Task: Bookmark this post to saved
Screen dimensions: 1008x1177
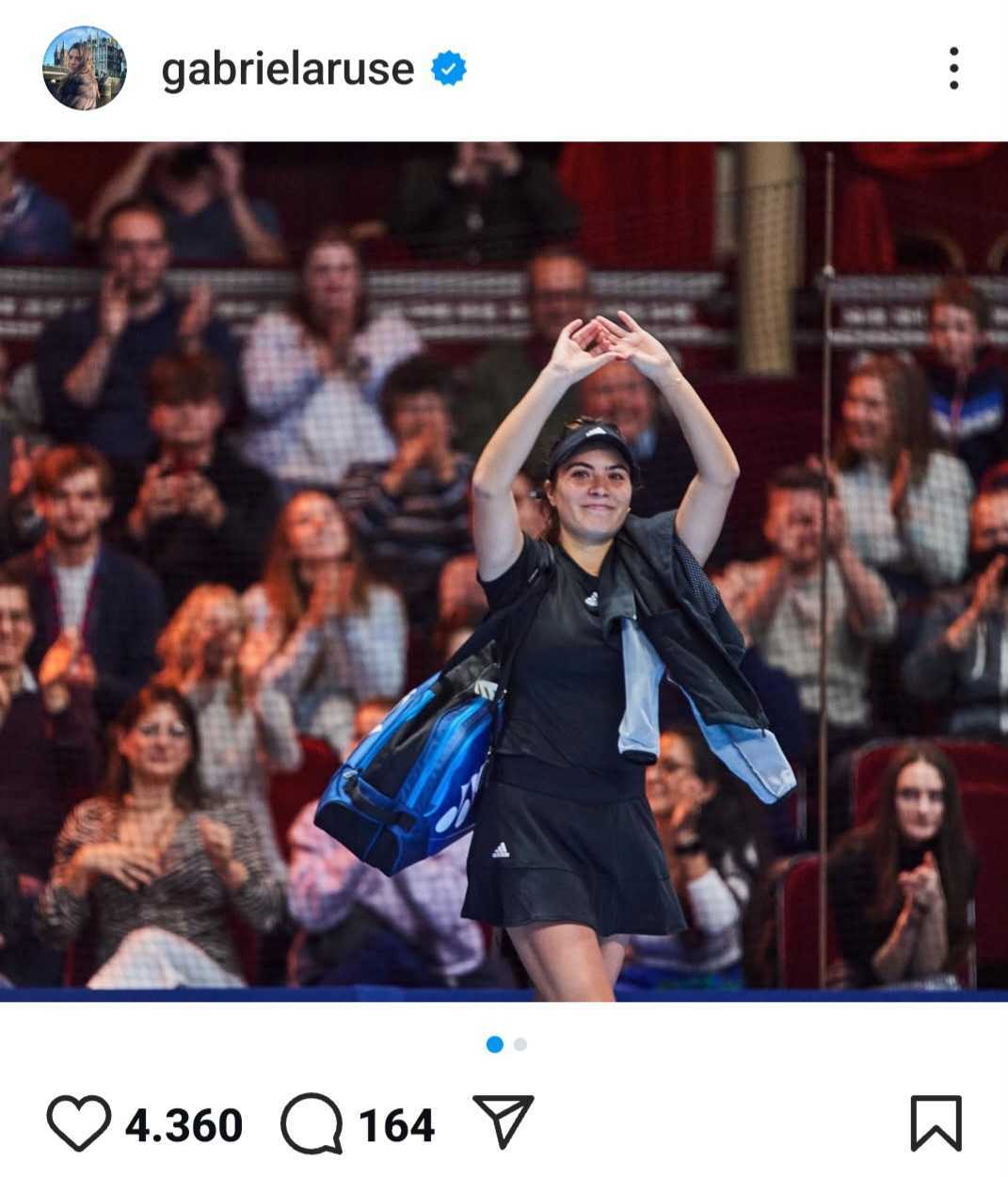Action: (936, 1123)
